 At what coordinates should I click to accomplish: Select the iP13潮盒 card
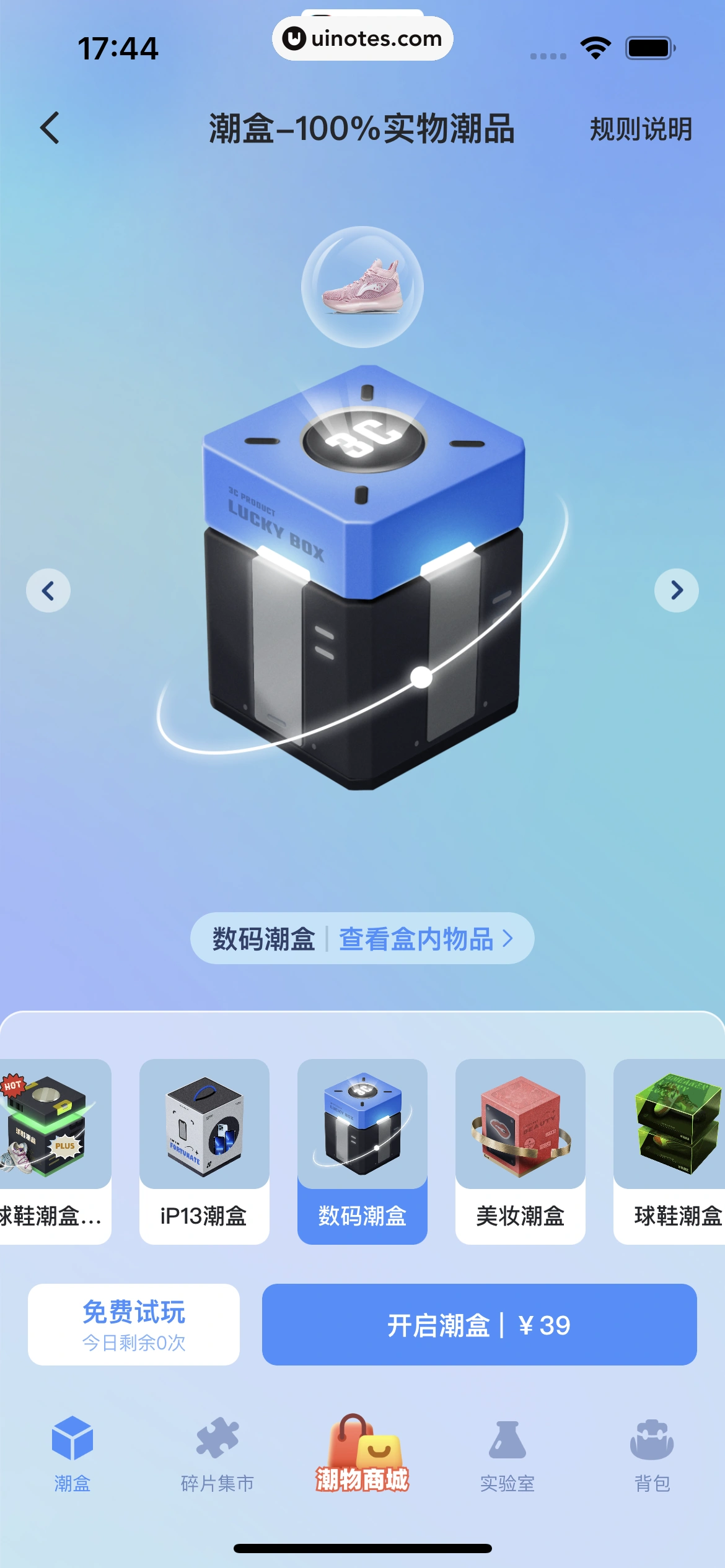[x=204, y=1151]
